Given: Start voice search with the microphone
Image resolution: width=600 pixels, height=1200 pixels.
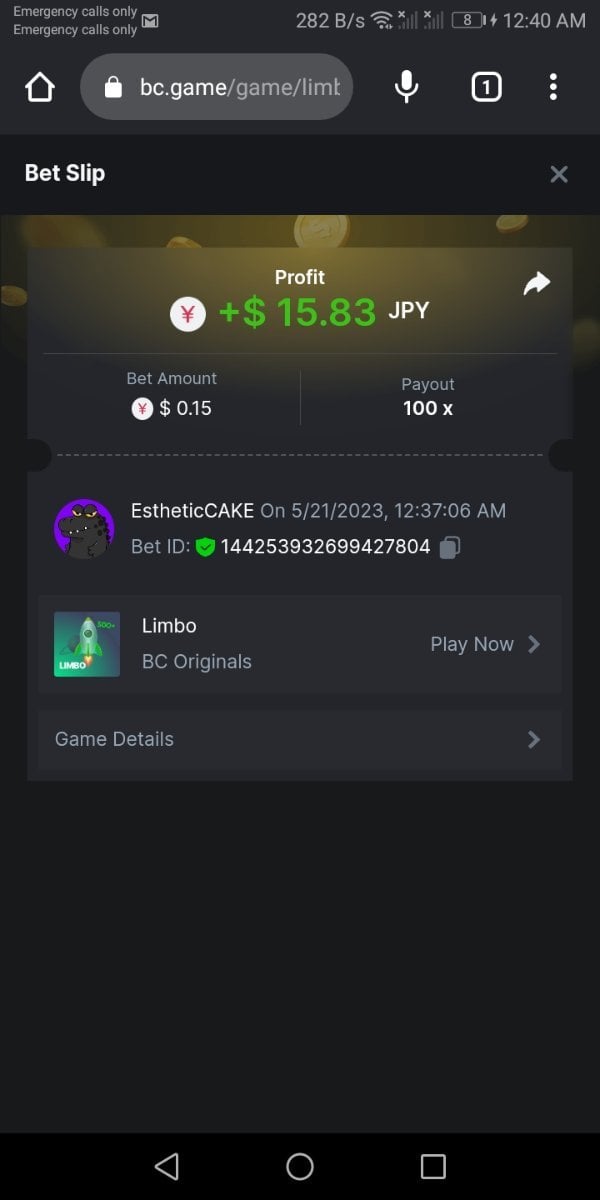Looking at the screenshot, I should pos(406,88).
